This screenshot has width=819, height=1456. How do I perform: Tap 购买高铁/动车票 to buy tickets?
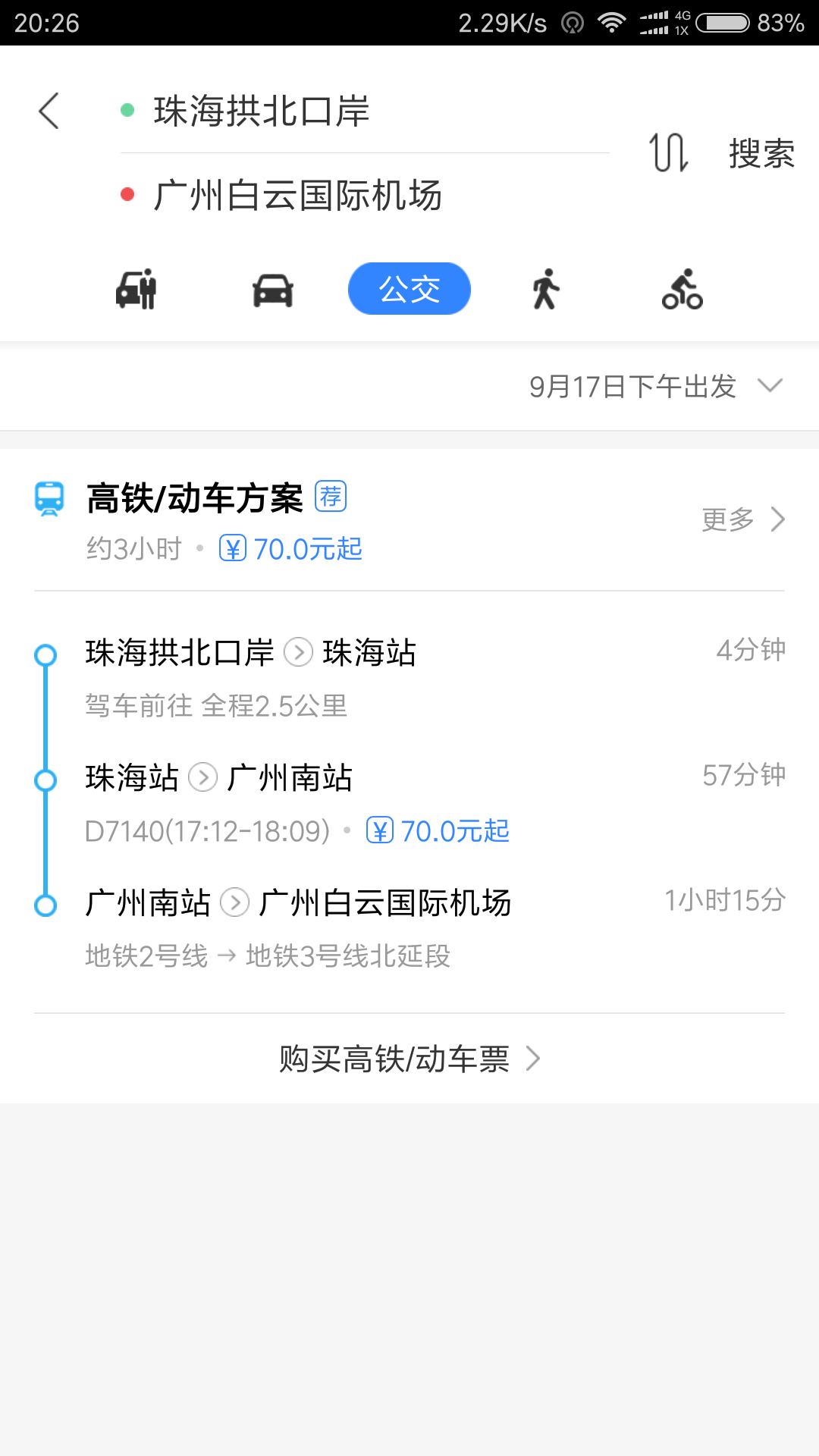coord(409,1059)
